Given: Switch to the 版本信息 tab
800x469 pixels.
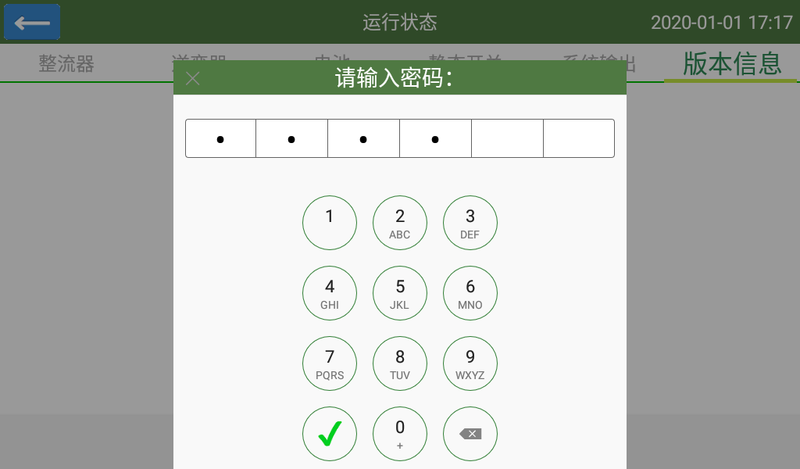Looking at the screenshot, I should pyautogui.click(x=731, y=63).
